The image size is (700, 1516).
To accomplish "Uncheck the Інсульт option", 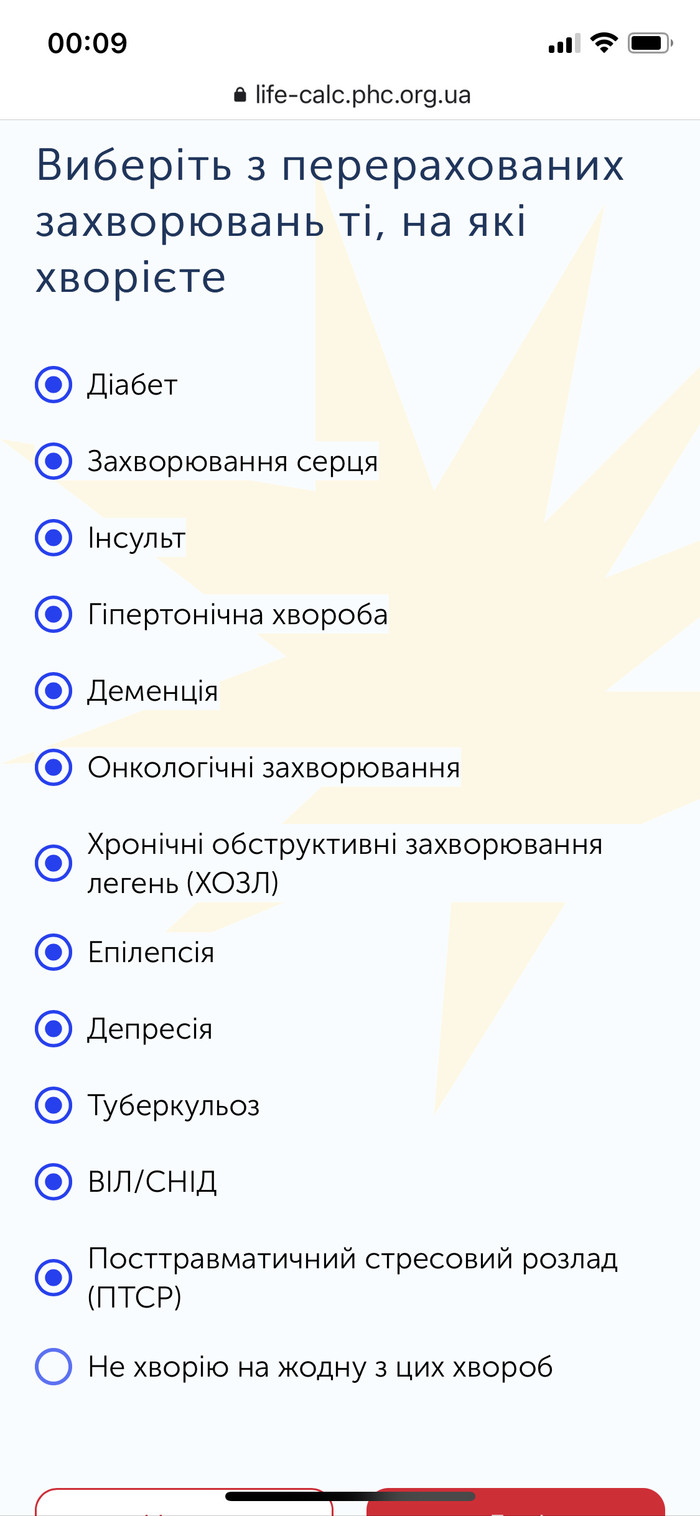I will tap(54, 538).
